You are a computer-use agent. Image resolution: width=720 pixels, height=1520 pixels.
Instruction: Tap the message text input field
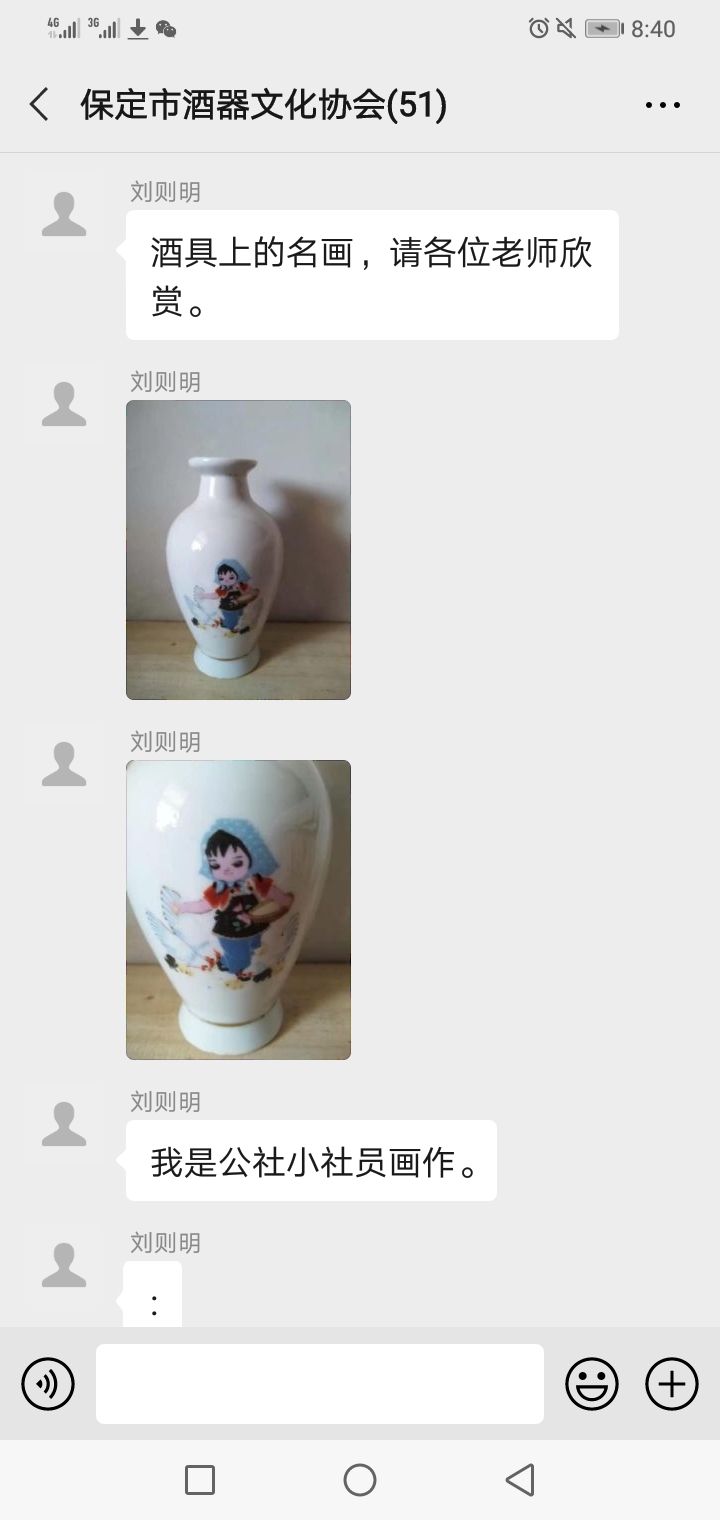[320, 1384]
